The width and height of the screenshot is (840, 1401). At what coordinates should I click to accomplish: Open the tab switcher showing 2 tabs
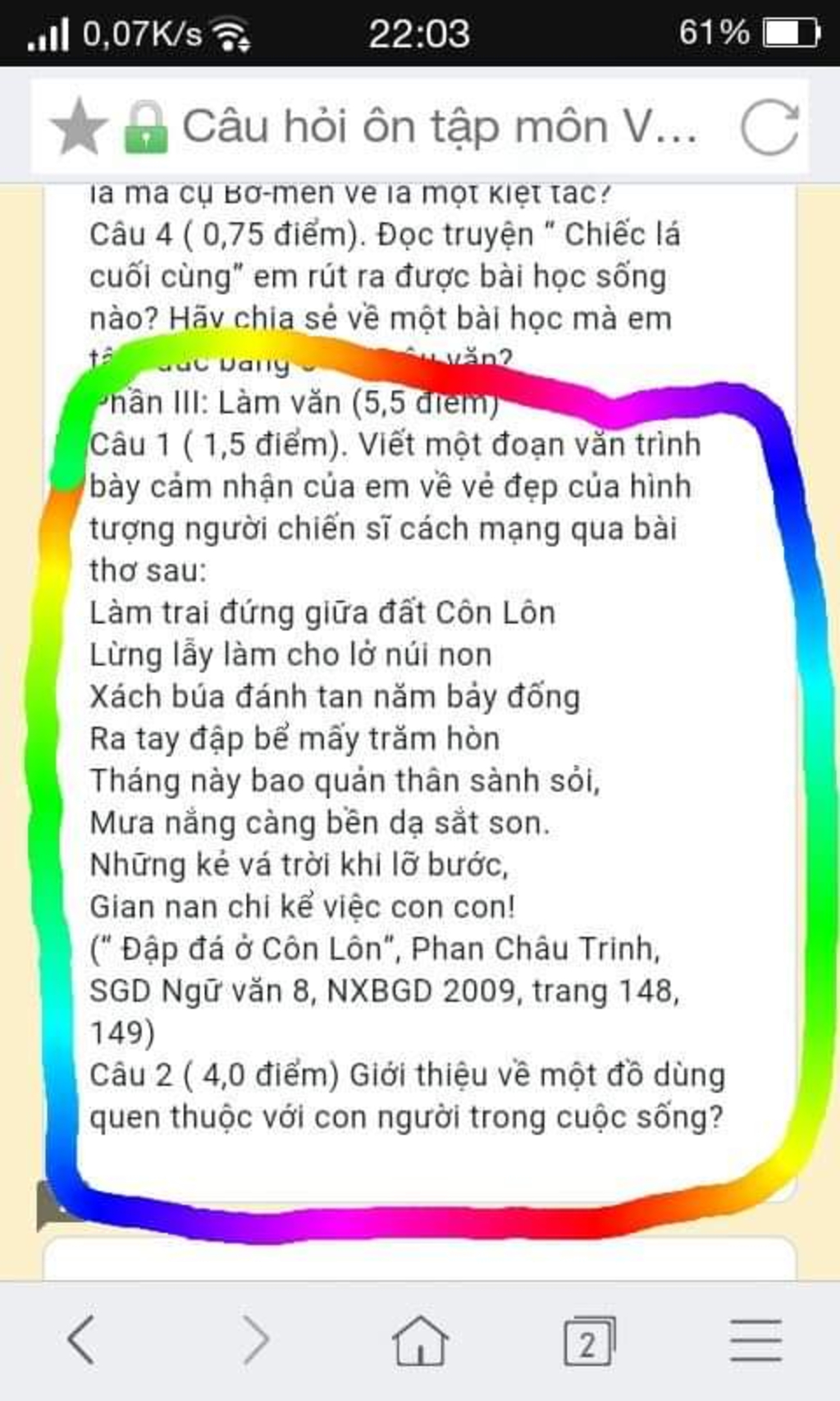588,1341
